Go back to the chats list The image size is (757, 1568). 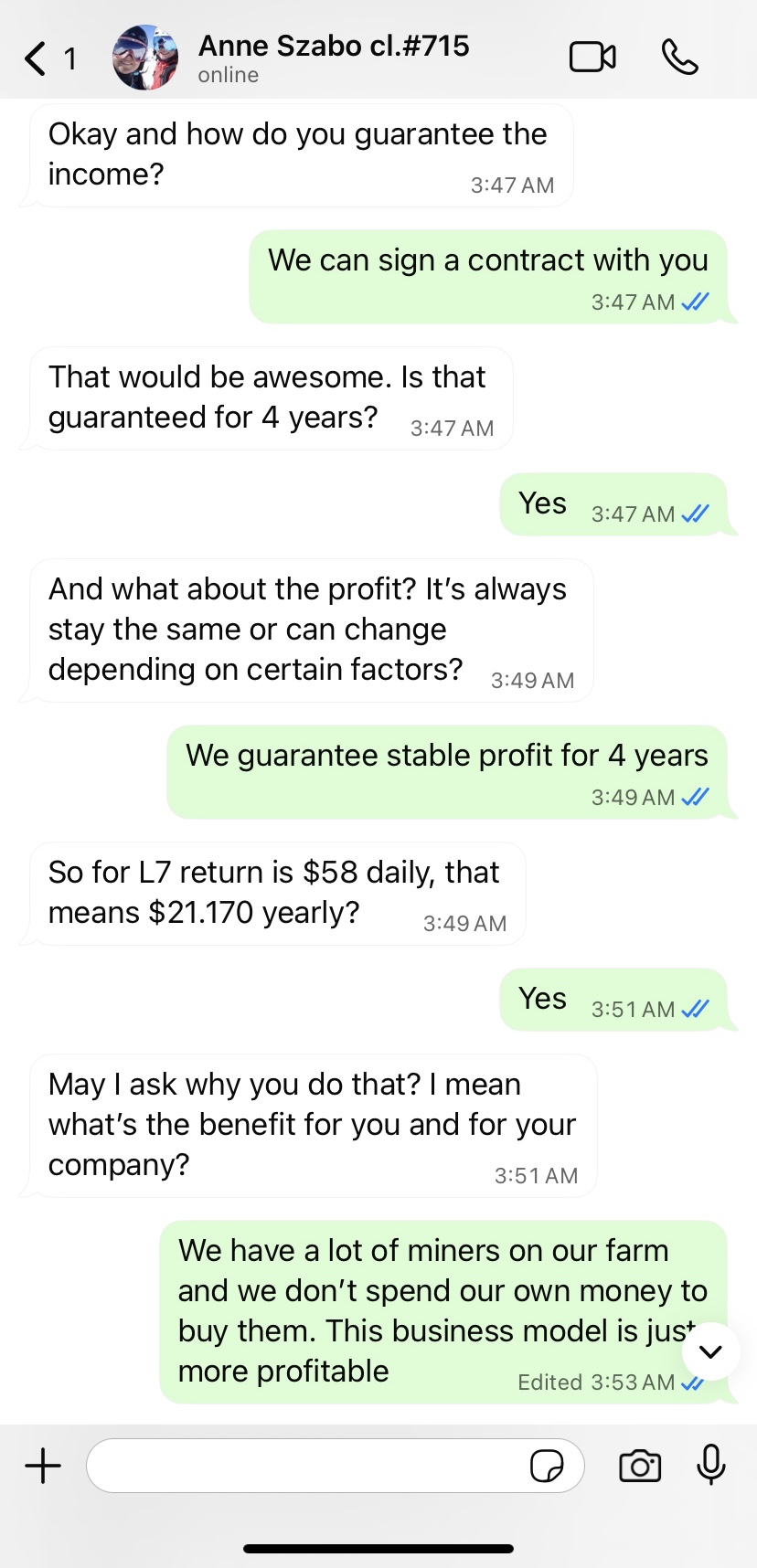(37, 58)
